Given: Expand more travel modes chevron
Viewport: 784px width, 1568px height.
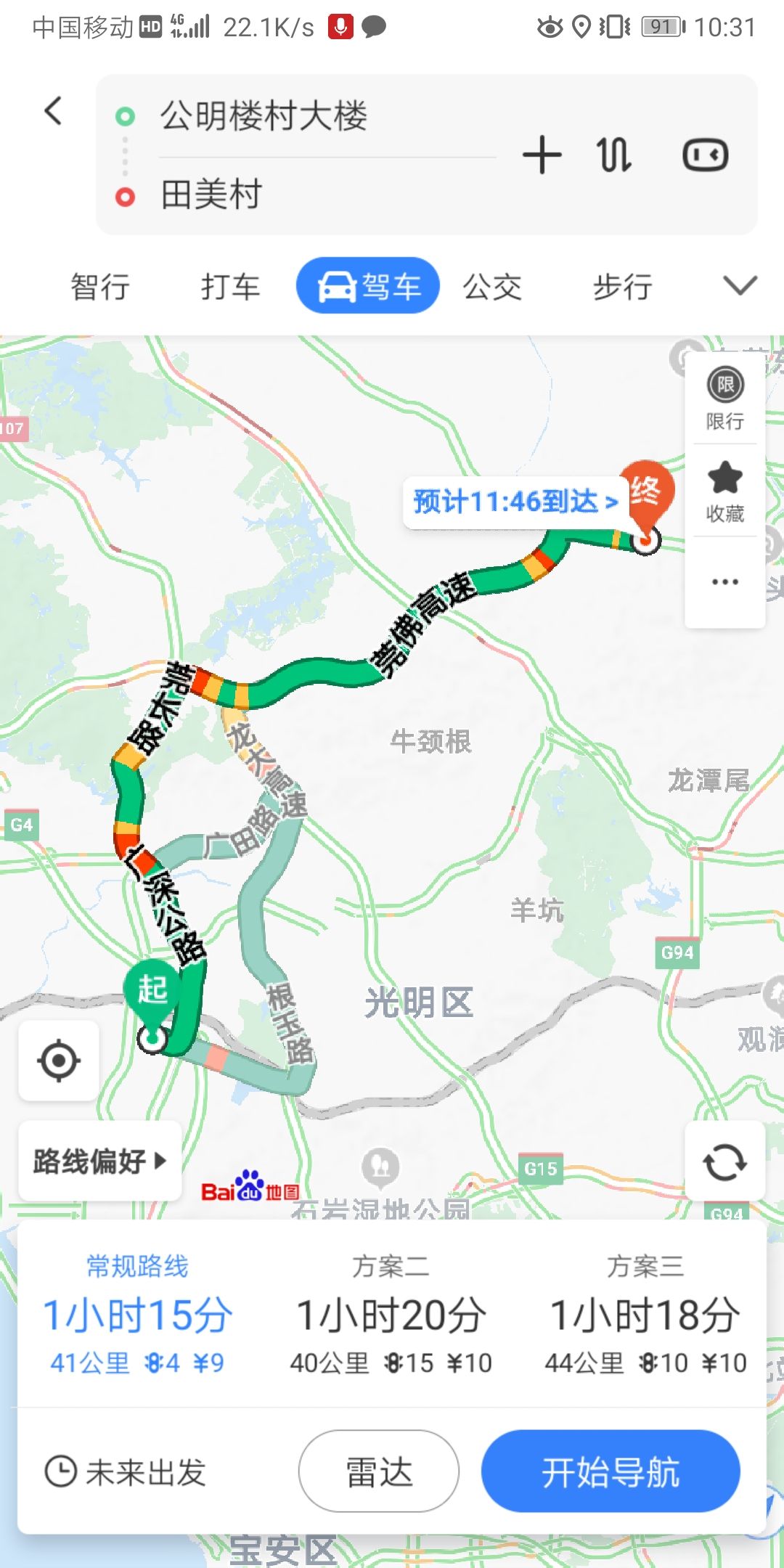Looking at the screenshot, I should pos(740,285).
